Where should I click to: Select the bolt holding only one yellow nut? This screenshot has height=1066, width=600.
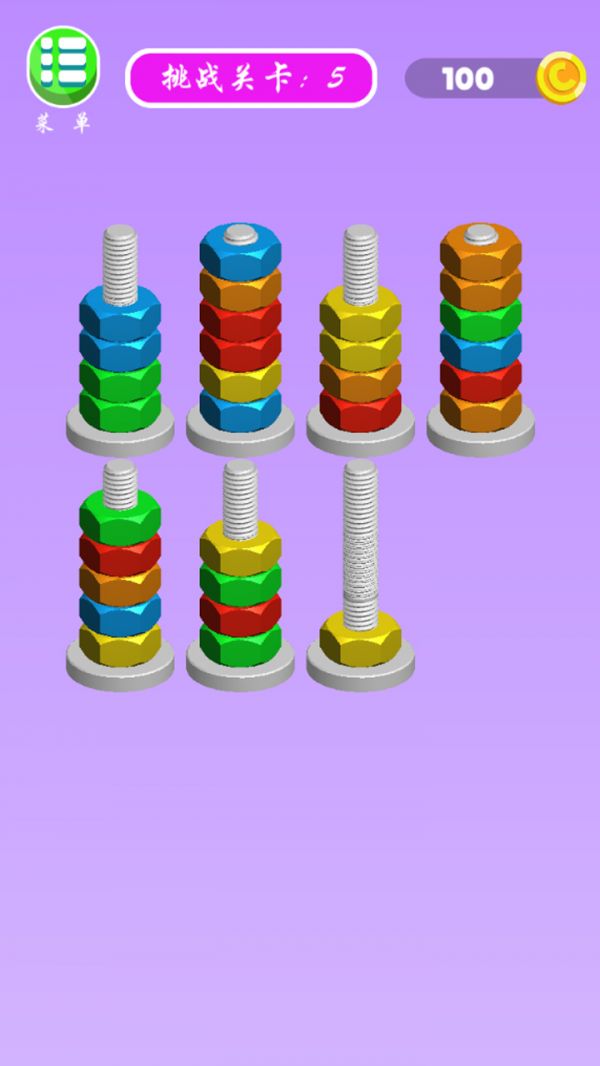point(360,580)
